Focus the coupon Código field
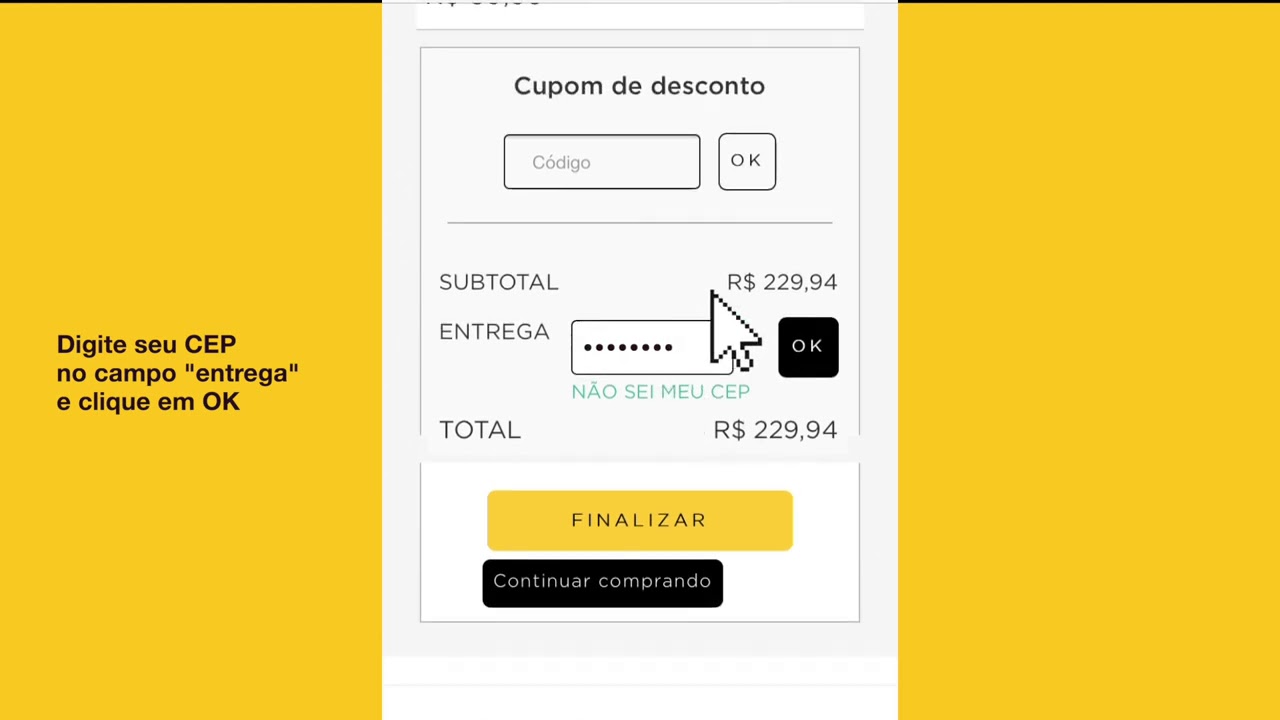This screenshot has width=1280, height=720. (x=602, y=161)
